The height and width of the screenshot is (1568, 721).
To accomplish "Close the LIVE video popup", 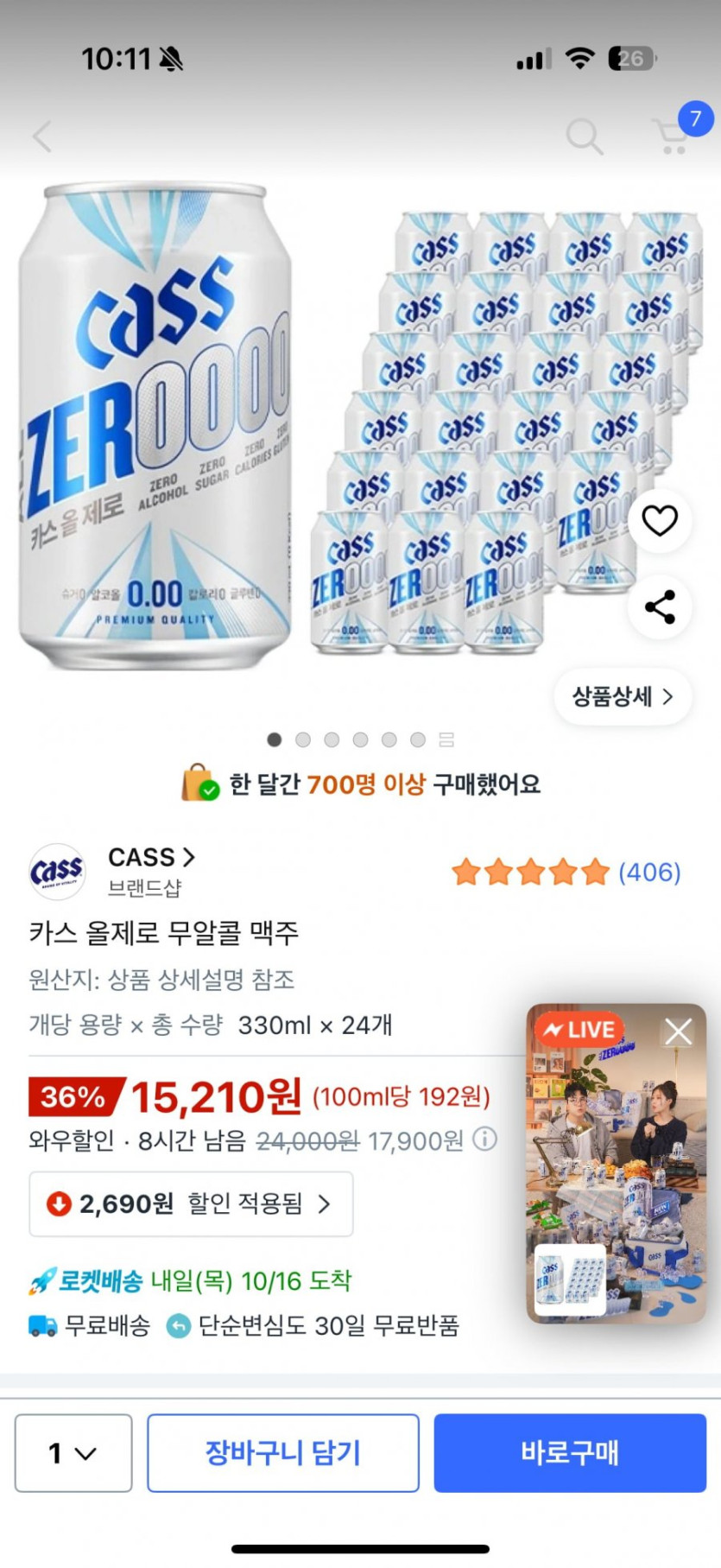I will click(x=678, y=1031).
